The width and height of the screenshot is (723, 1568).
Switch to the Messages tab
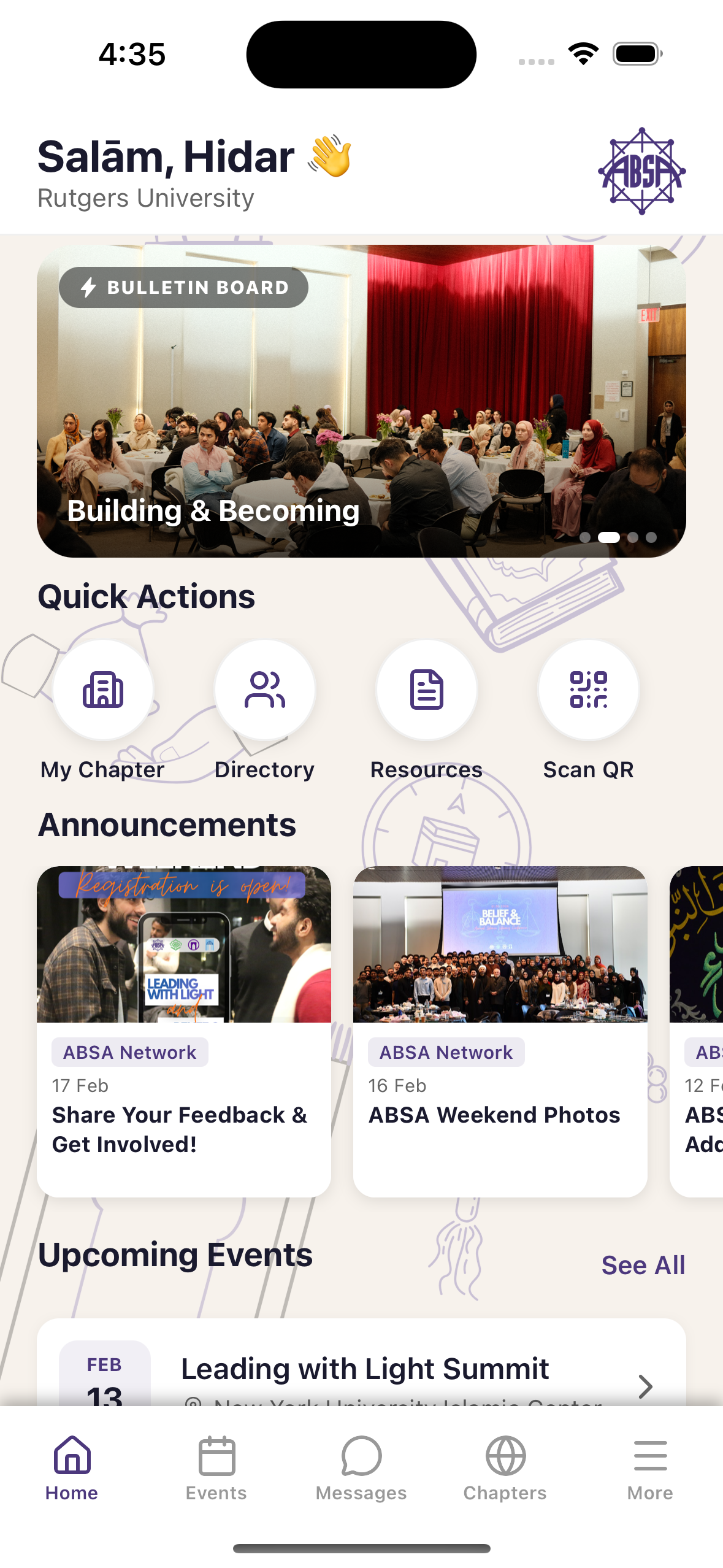tap(361, 1467)
